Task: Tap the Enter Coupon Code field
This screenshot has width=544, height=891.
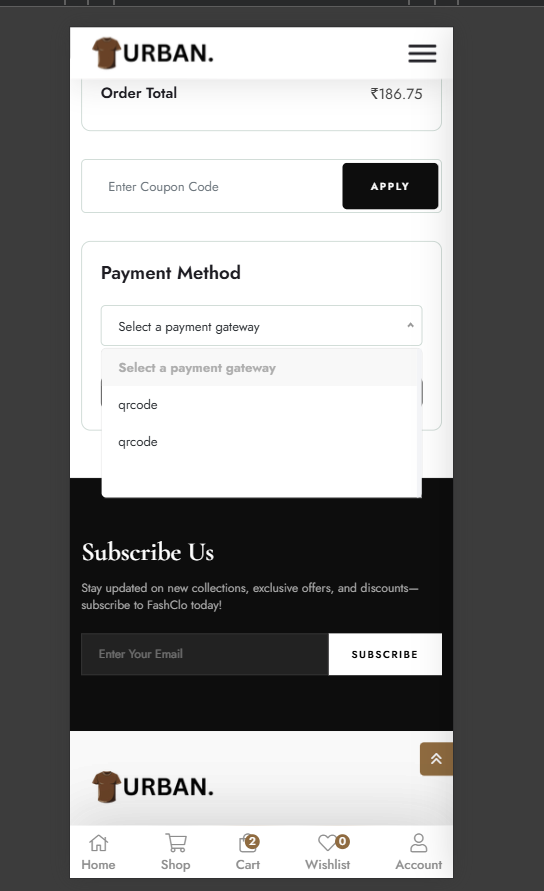Action: pyautogui.click(x=213, y=186)
